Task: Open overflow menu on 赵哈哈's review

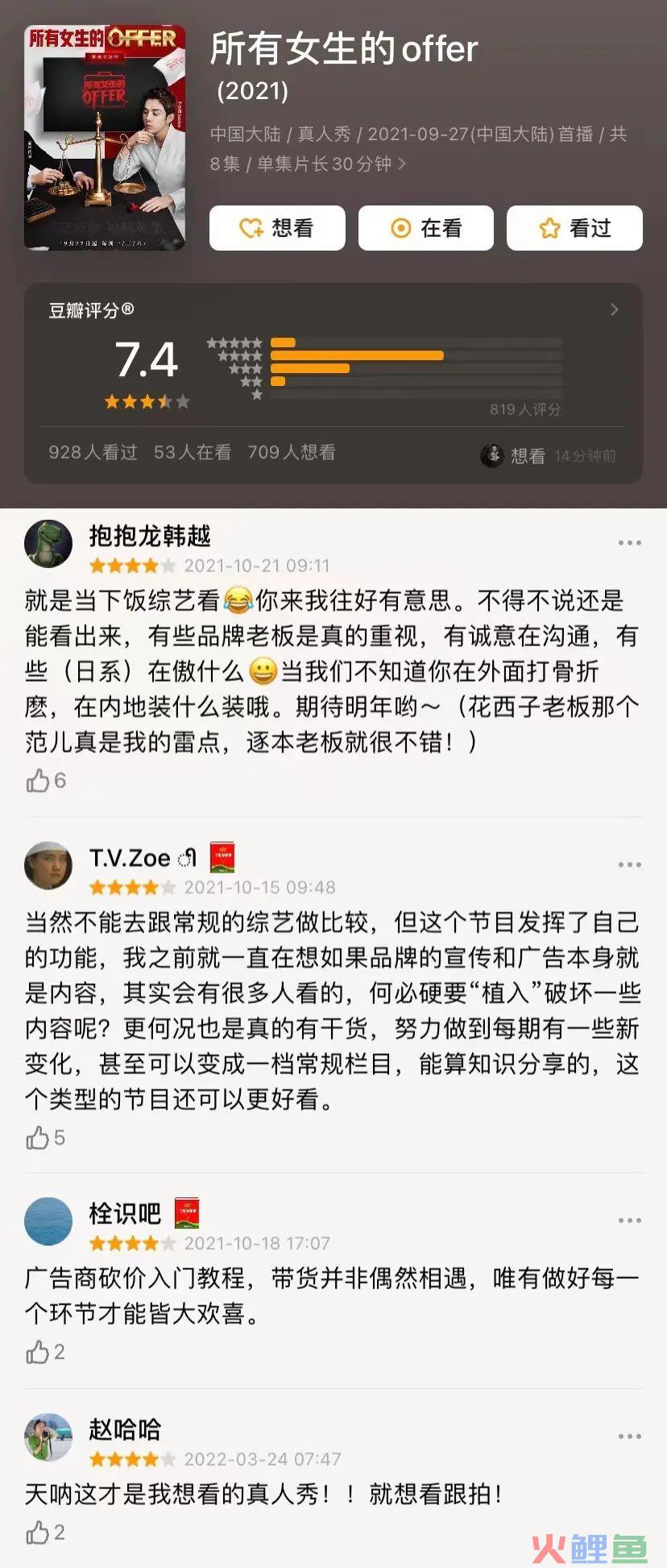Action: click(629, 1437)
